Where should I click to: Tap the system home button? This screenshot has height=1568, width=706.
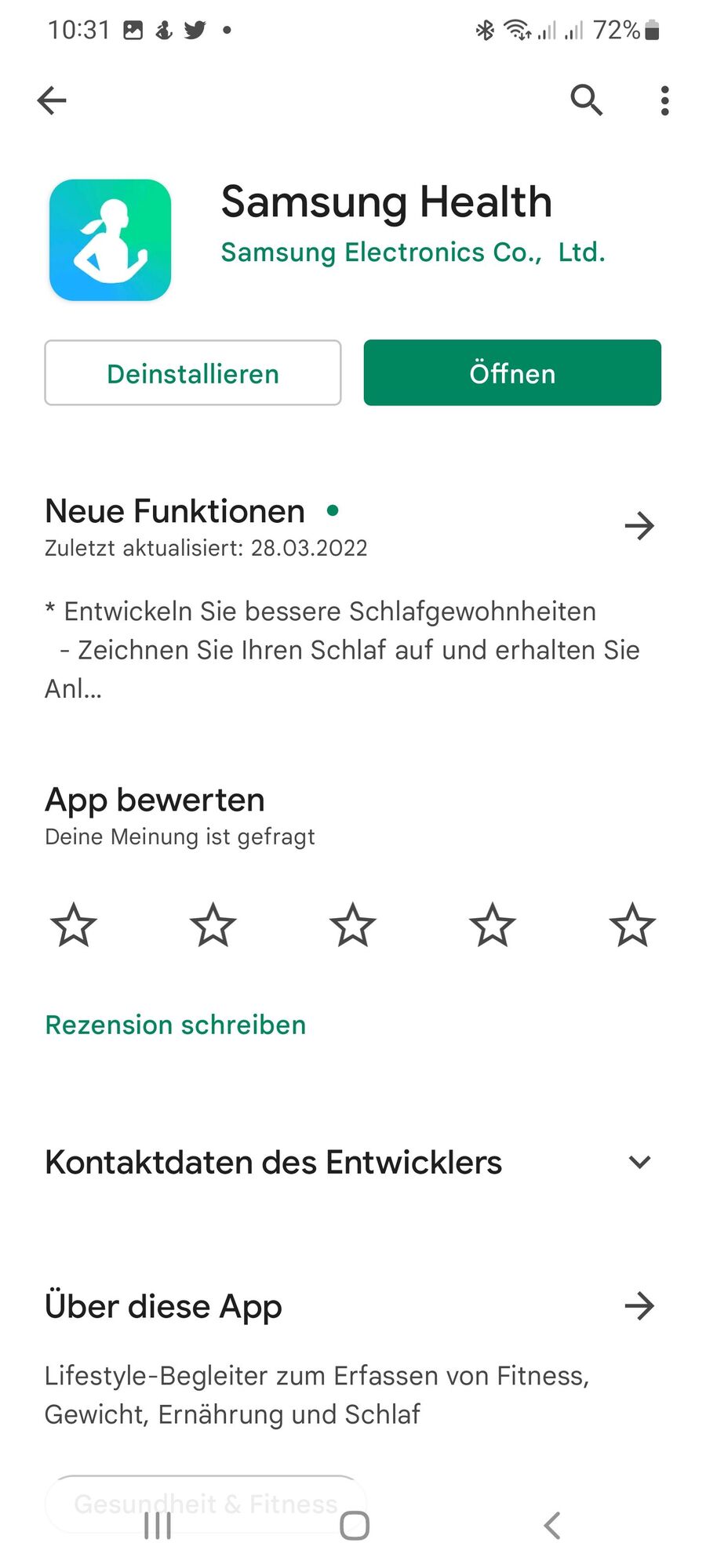pos(355,1526)
